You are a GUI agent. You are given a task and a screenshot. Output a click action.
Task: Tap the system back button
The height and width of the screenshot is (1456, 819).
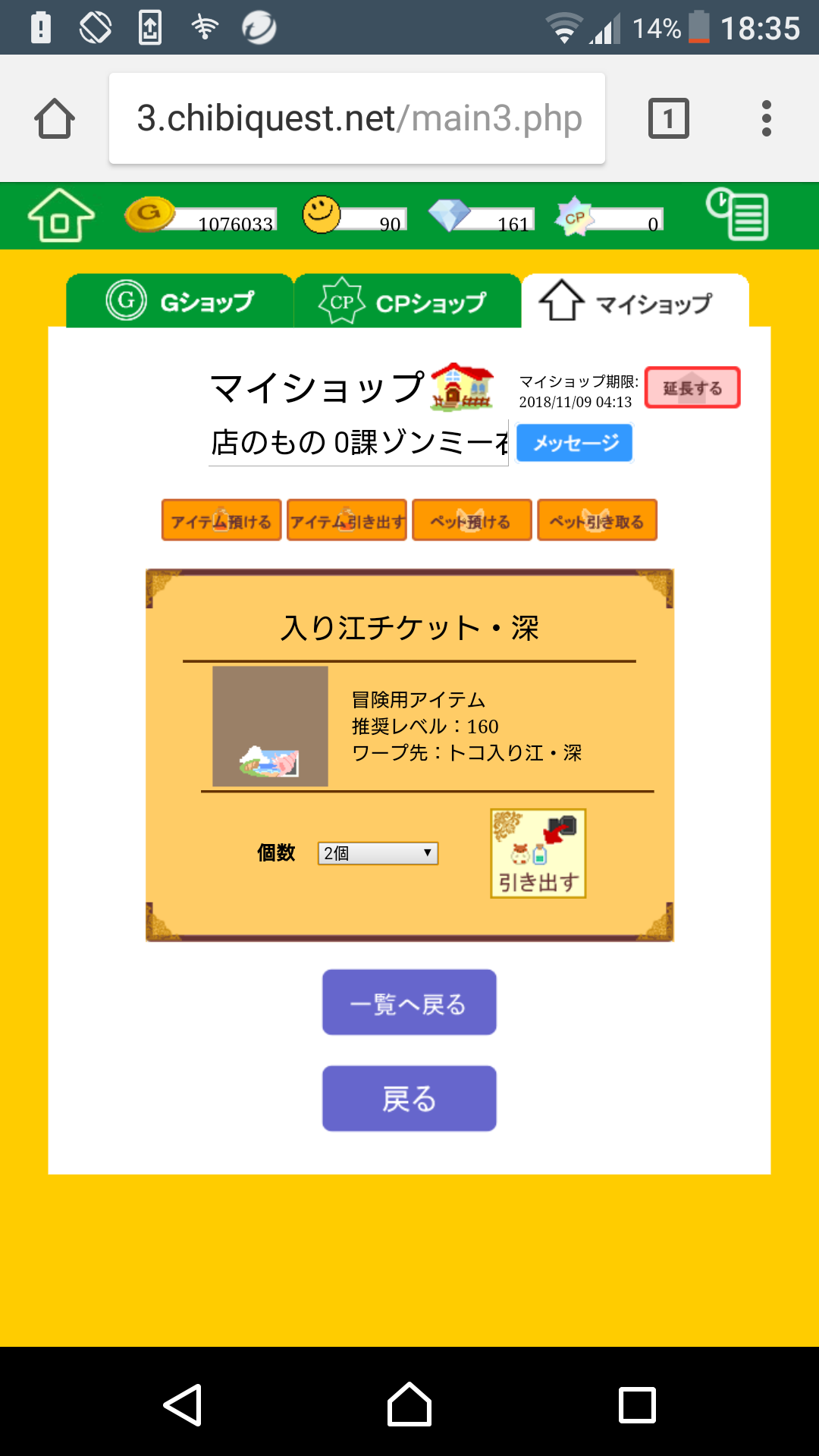pos(183,1404)
